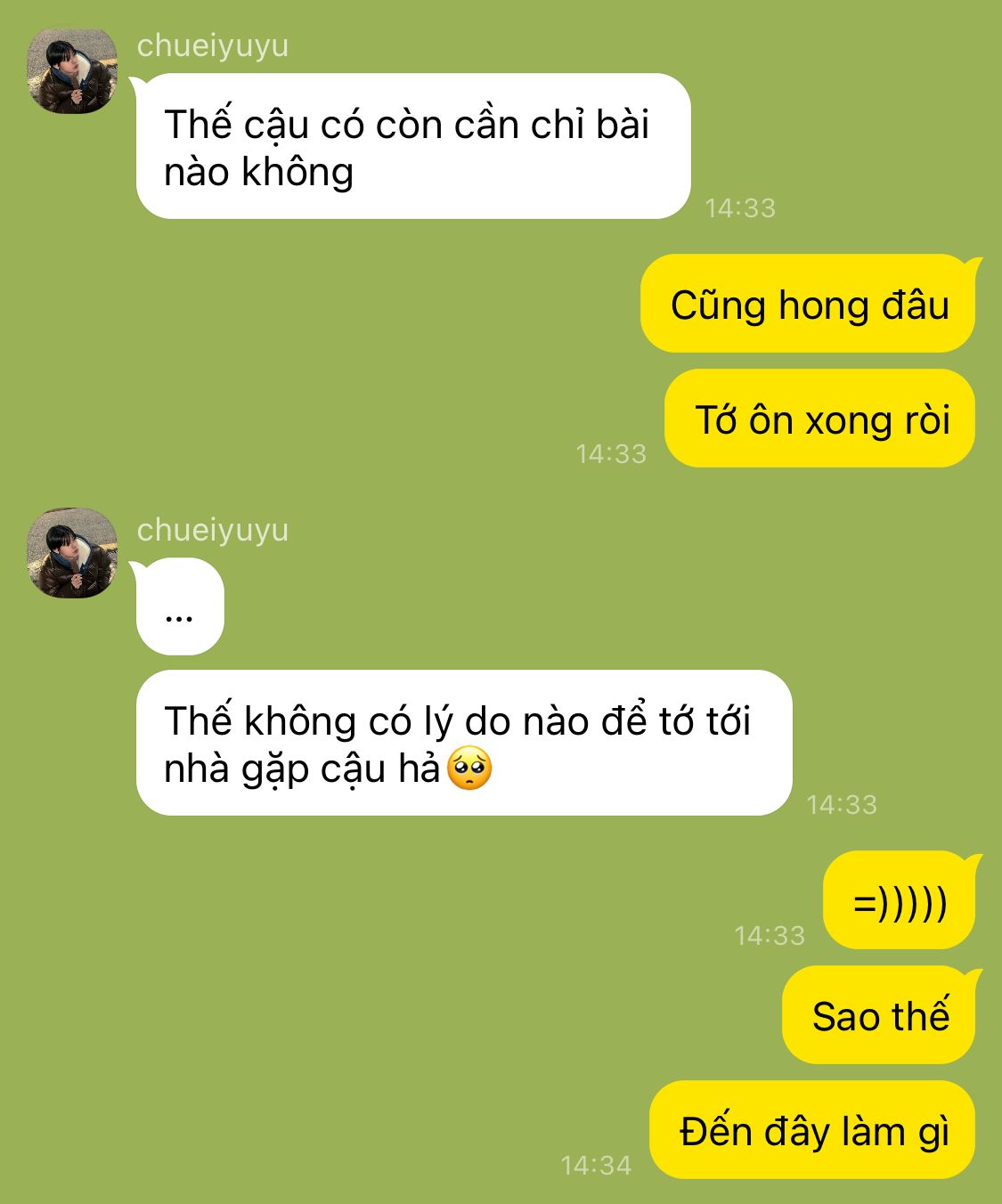Open chueiyuyu's avatar beside the '...' message

72,553
